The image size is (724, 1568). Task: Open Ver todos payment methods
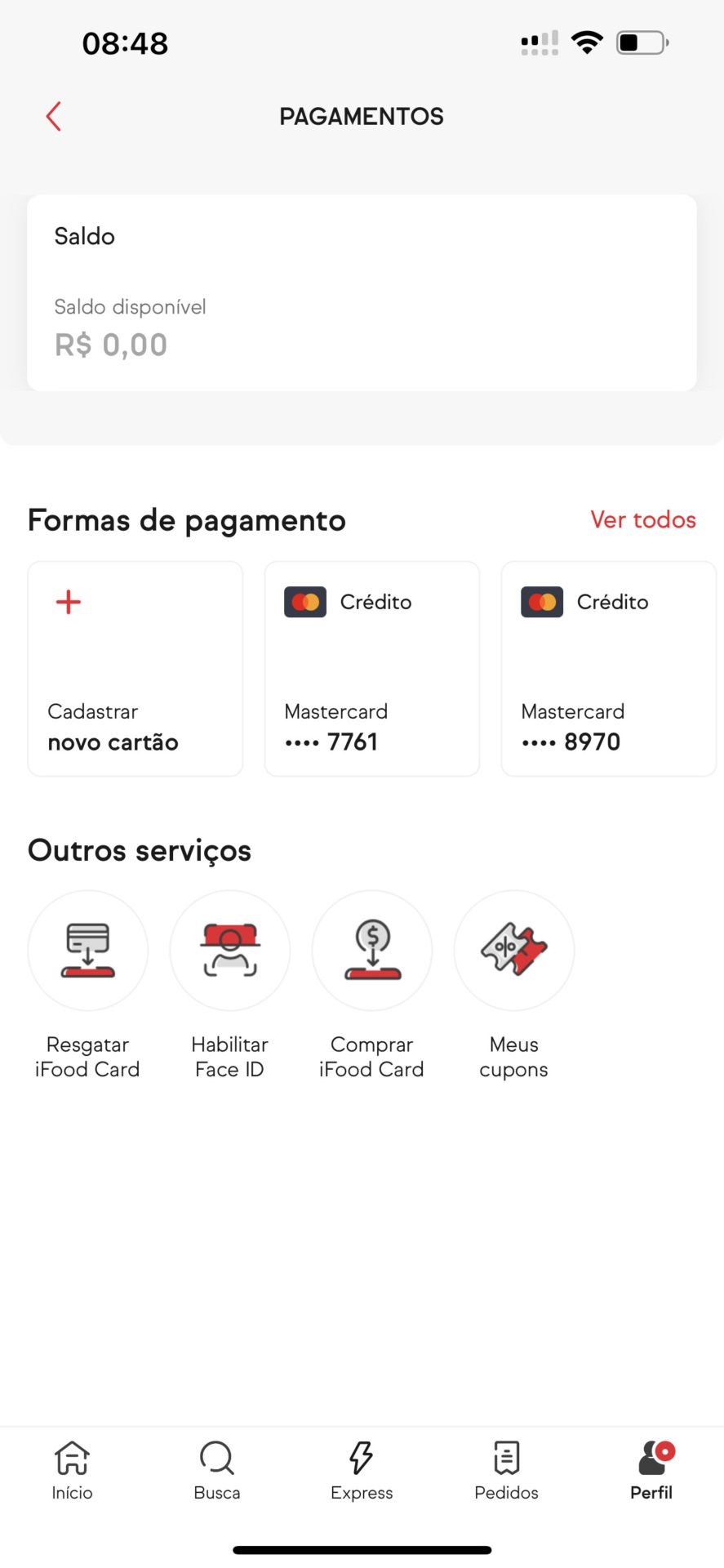(x=643, y=519)
